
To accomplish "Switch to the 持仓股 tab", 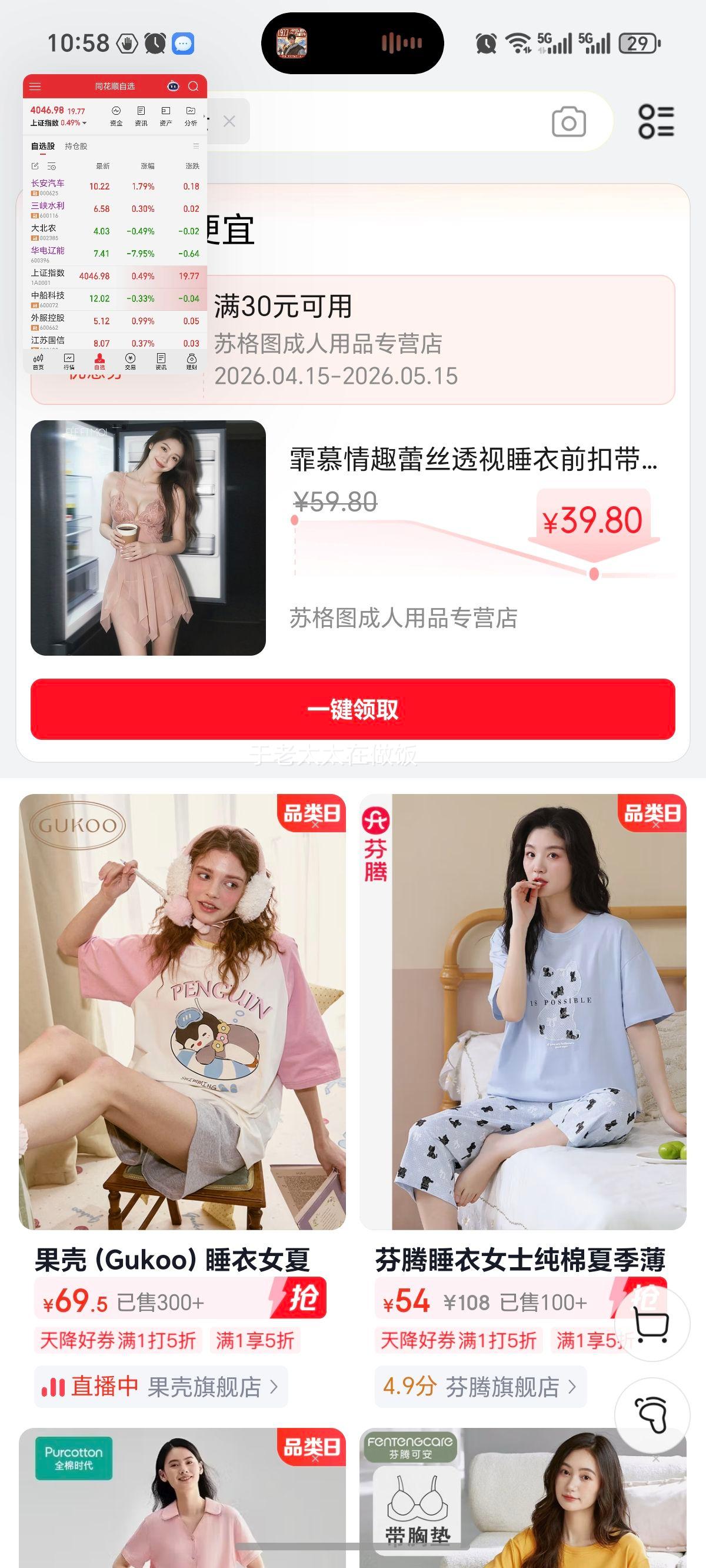I will pos(75,146).
